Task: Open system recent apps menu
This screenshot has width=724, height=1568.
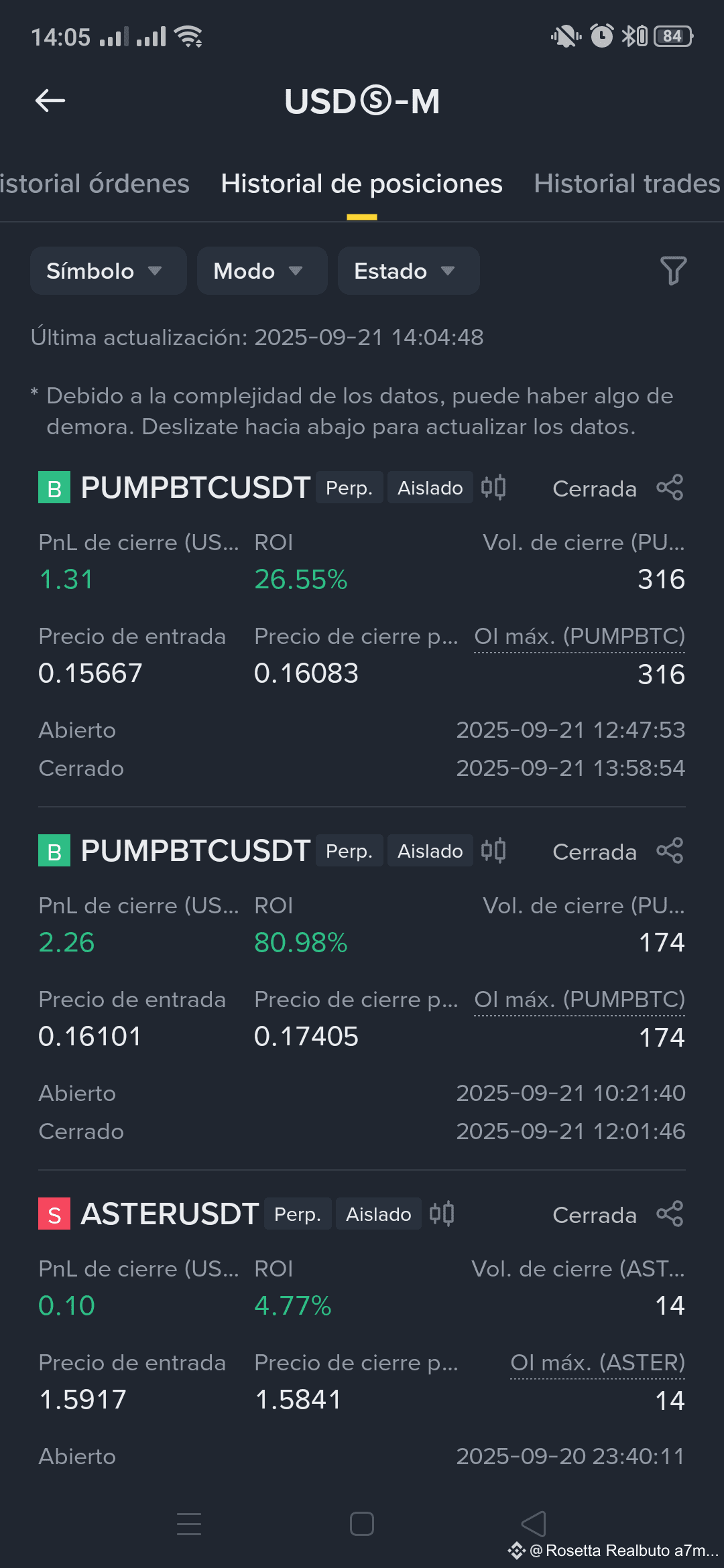Action: (x=189, y=1524)
